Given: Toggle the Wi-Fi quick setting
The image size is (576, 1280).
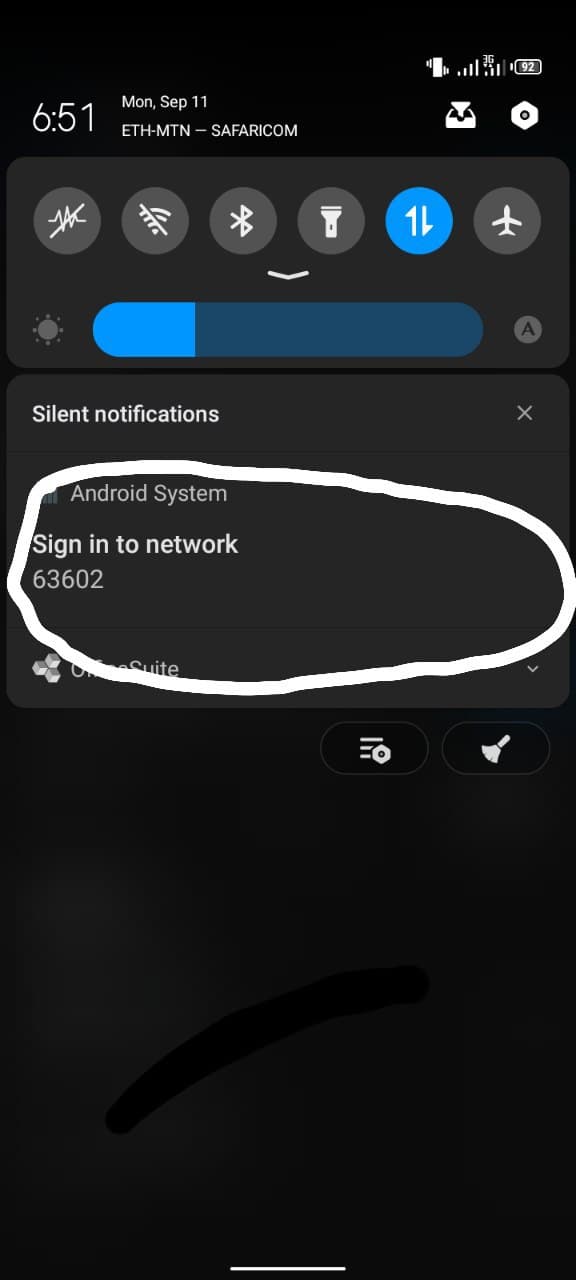Looking at the screenshot, I should 155,220.
